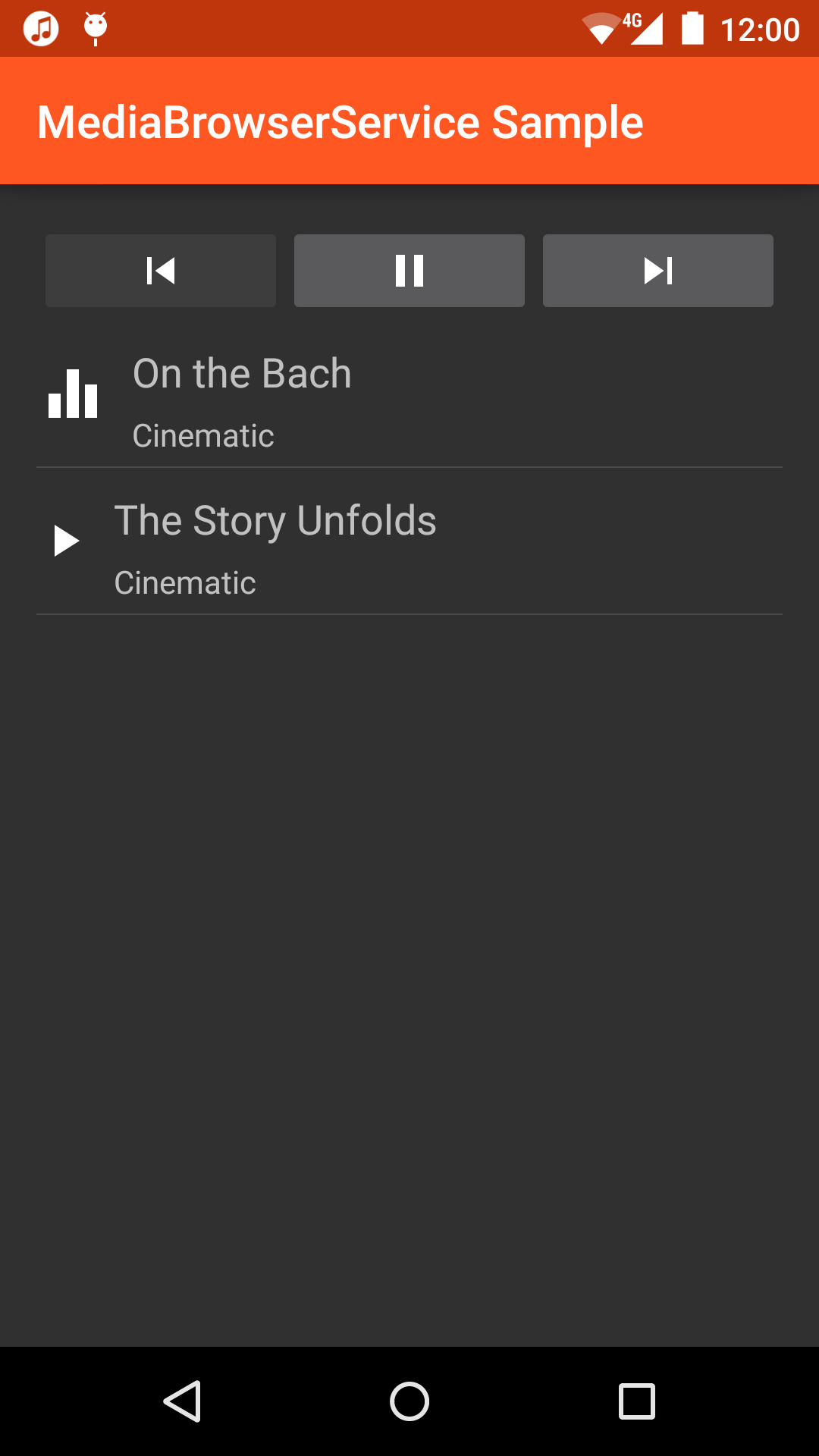Click the battery indicator icon
Image resolution: width=819 pixels, height=1456 pixels.
[694, 28]
